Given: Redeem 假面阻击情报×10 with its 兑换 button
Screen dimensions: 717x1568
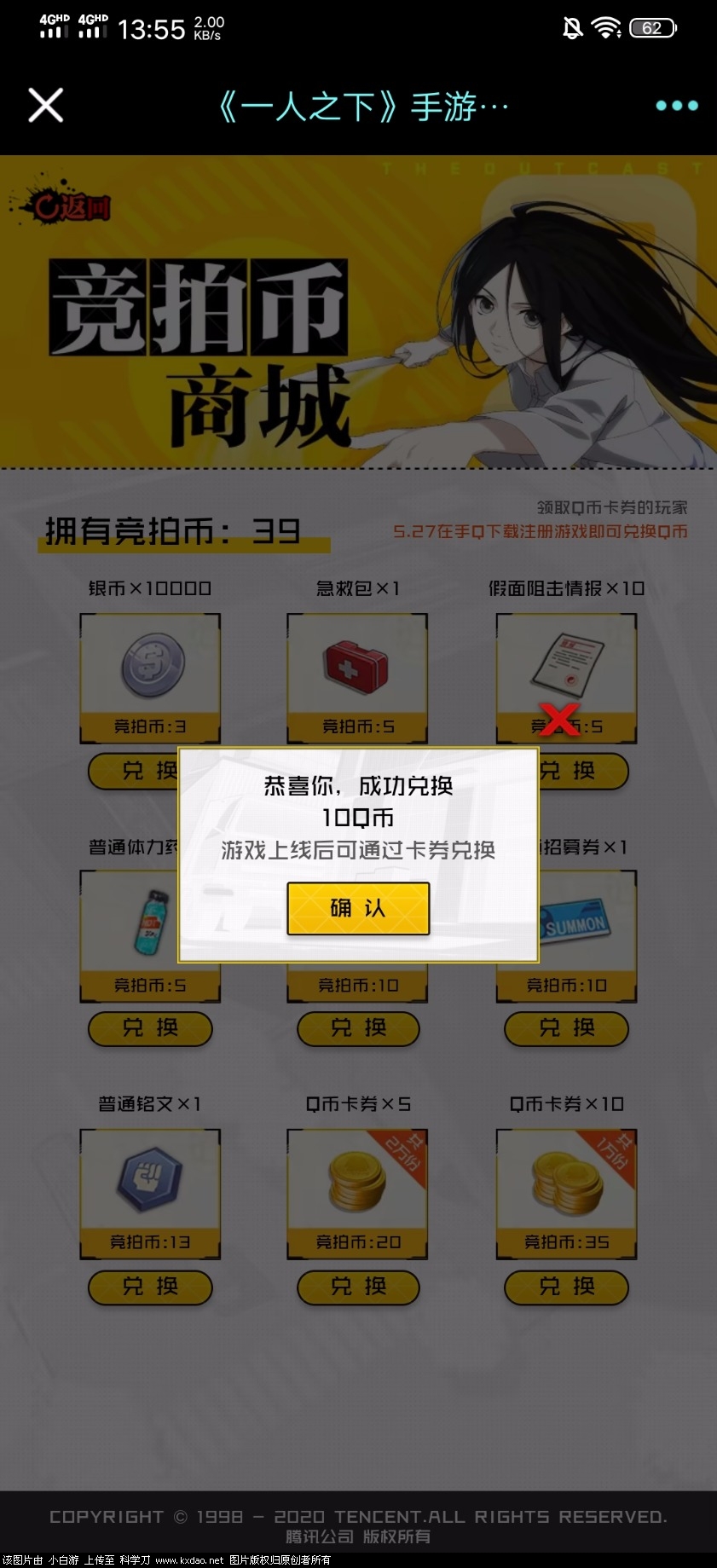Looking at the screenshot, I should pyautogui.click(x=585, y=771).
